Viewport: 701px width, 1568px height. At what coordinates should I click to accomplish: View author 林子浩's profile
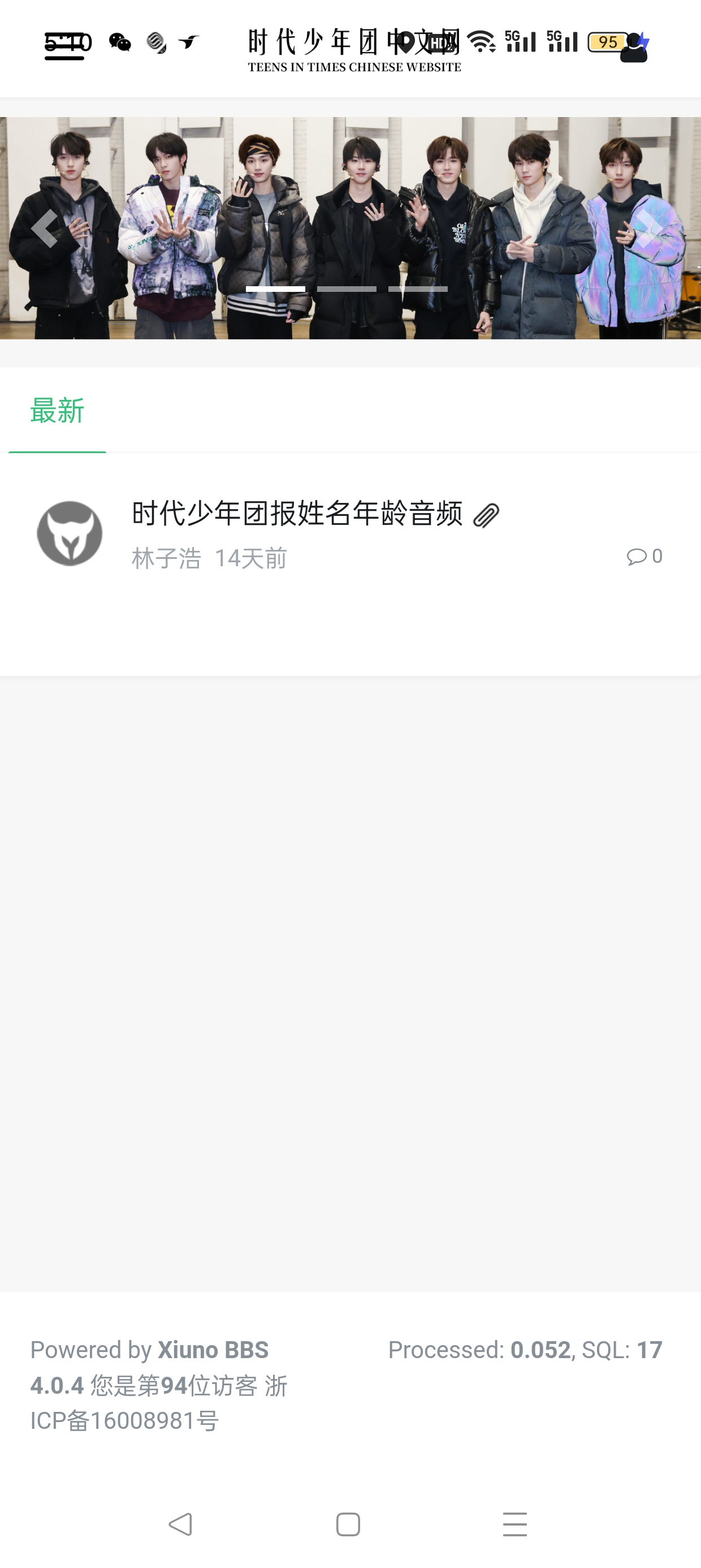coord(166,558)
